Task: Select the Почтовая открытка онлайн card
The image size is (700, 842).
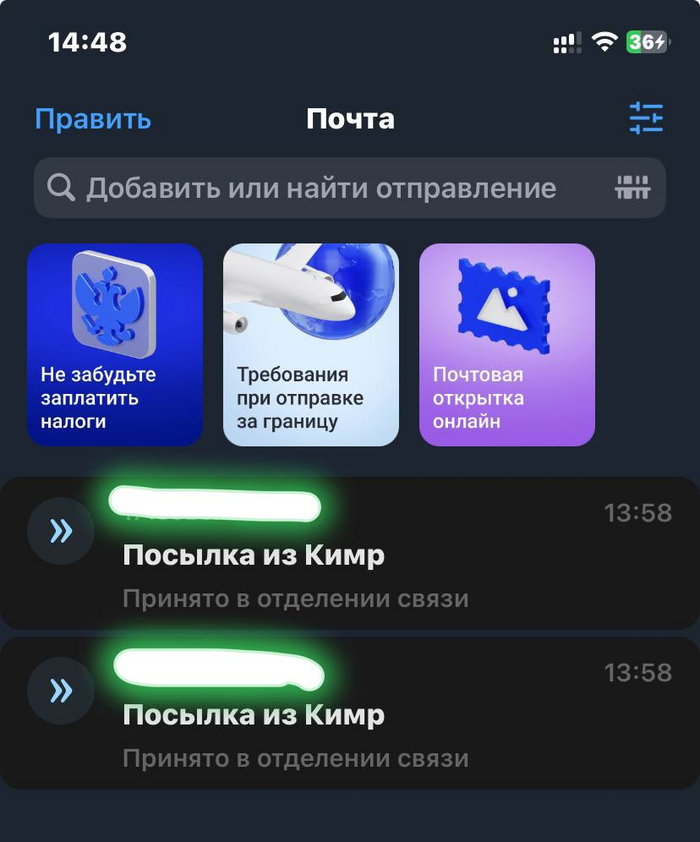Action: tap(506, 344)
